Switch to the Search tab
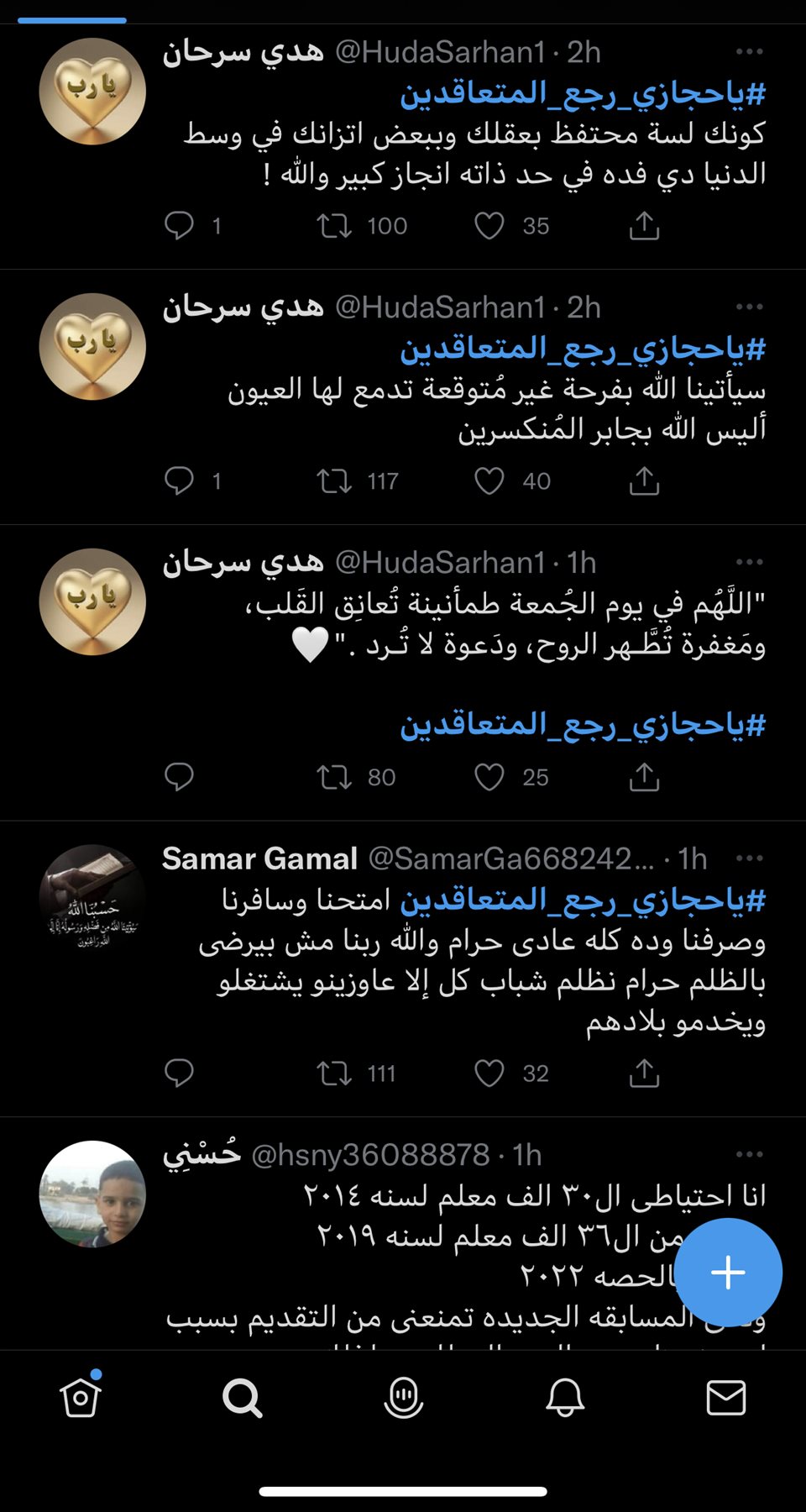 242,1398
